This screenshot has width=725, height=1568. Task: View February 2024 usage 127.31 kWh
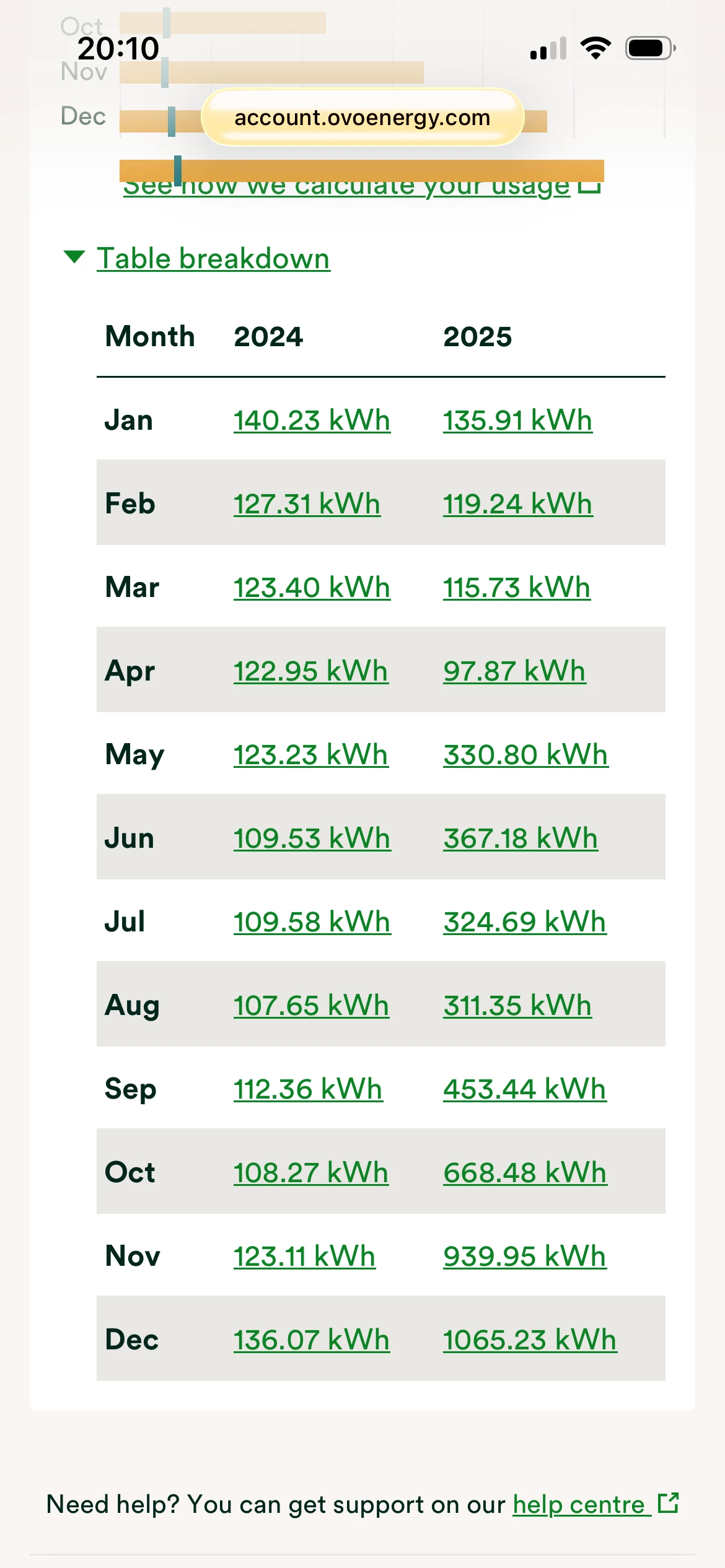pos(307,504)
